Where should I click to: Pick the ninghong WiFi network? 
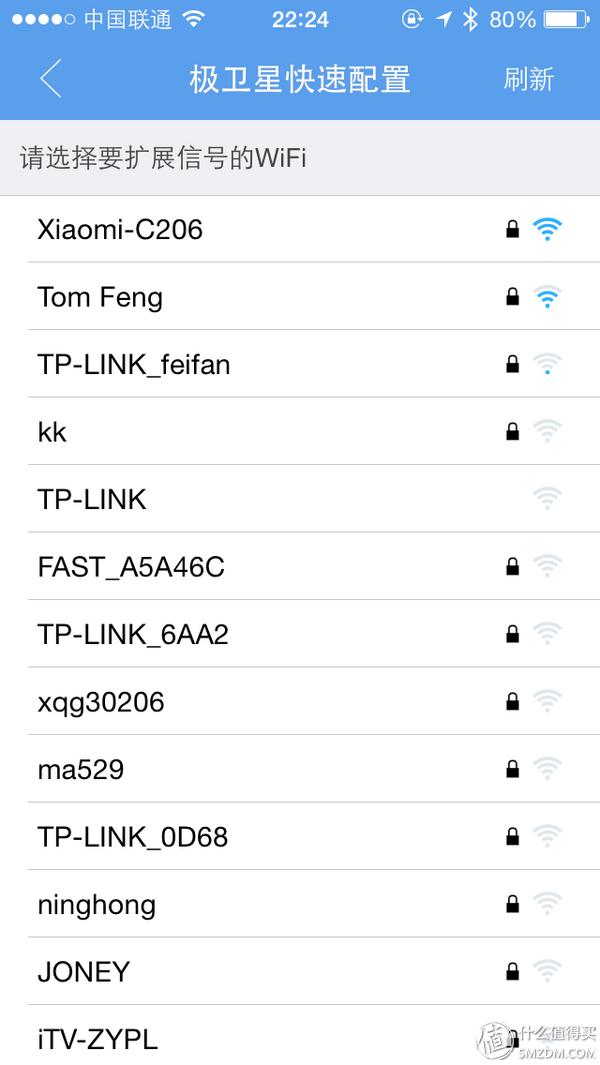97,904
